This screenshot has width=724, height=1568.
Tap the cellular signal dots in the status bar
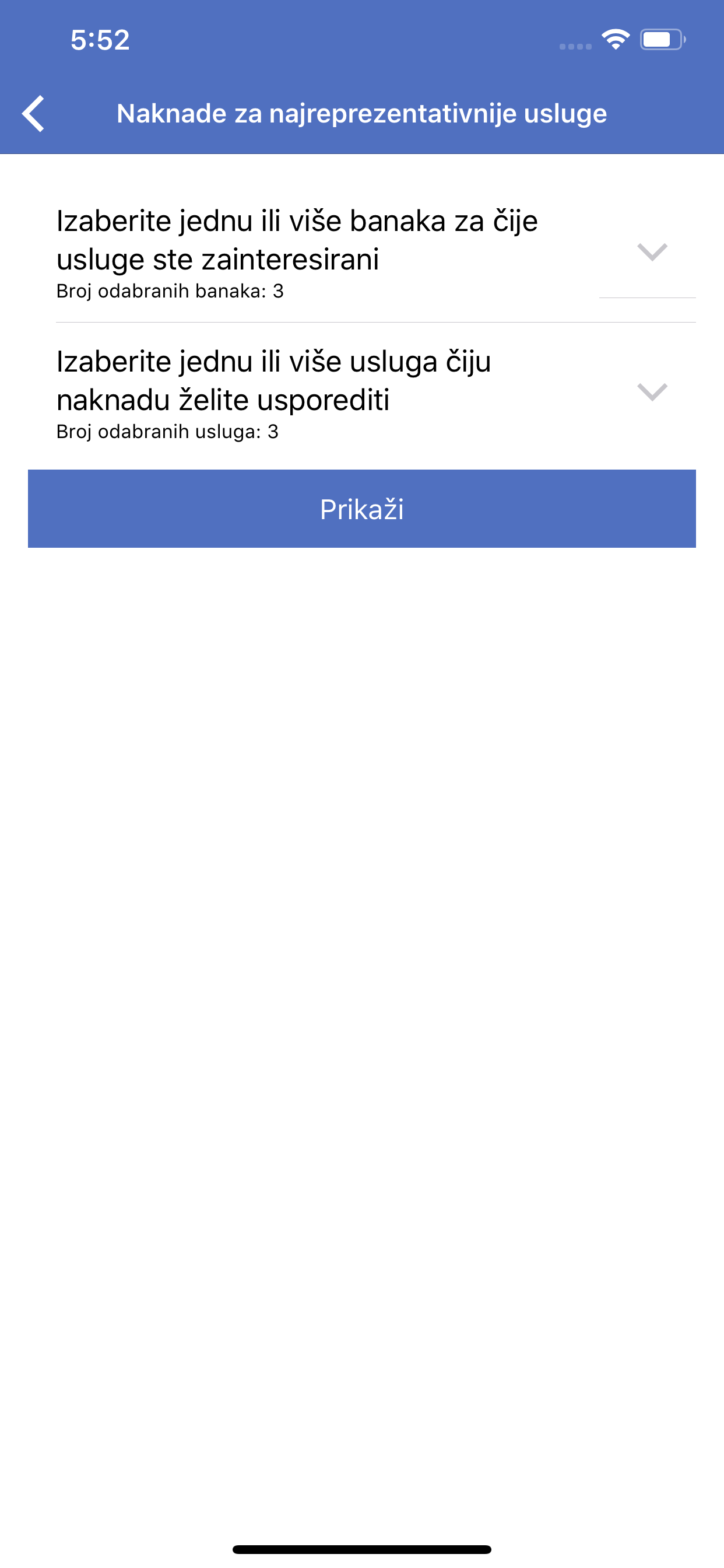coord(574,44)
